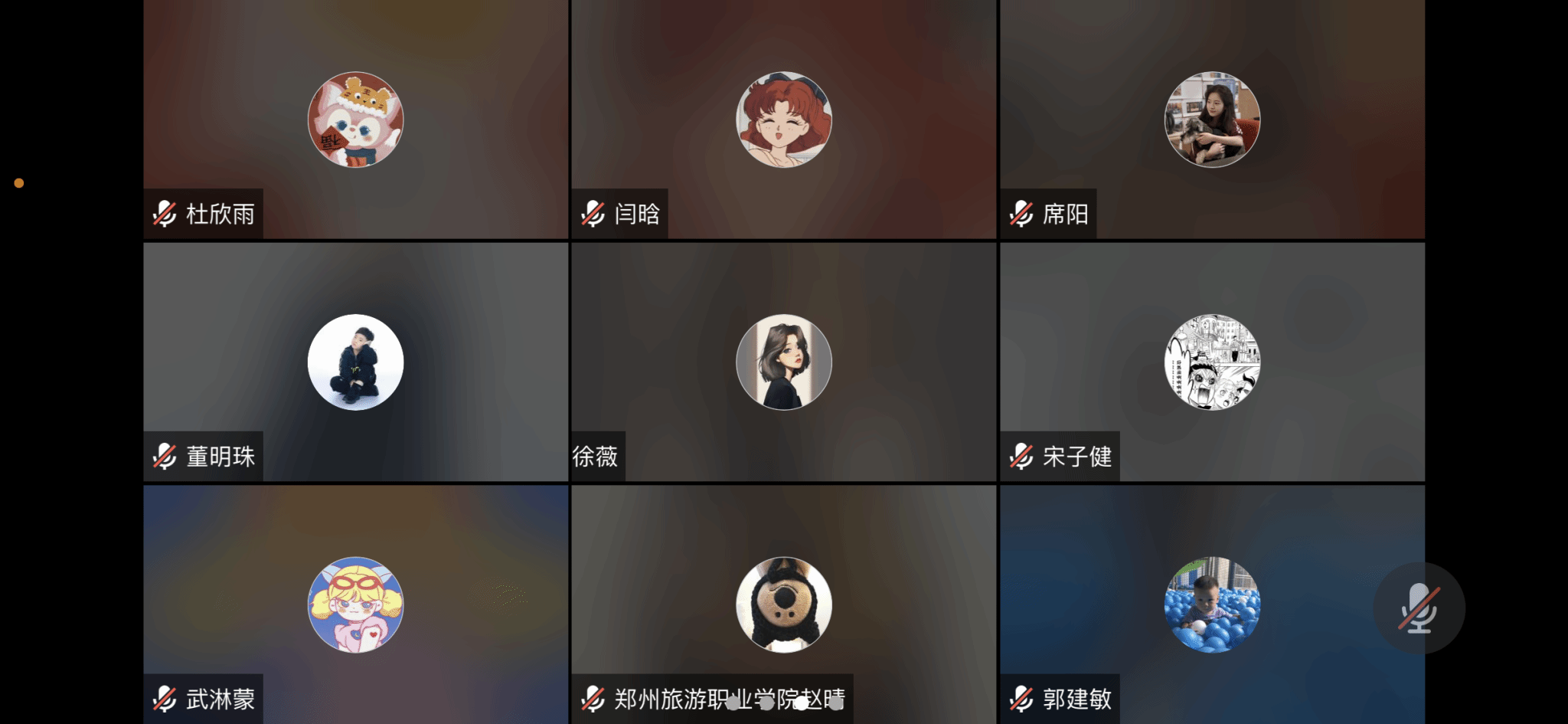This screenshot has height=724, width=1568.
Task: Select 徐薇's video tile
Action: (783, 362)
